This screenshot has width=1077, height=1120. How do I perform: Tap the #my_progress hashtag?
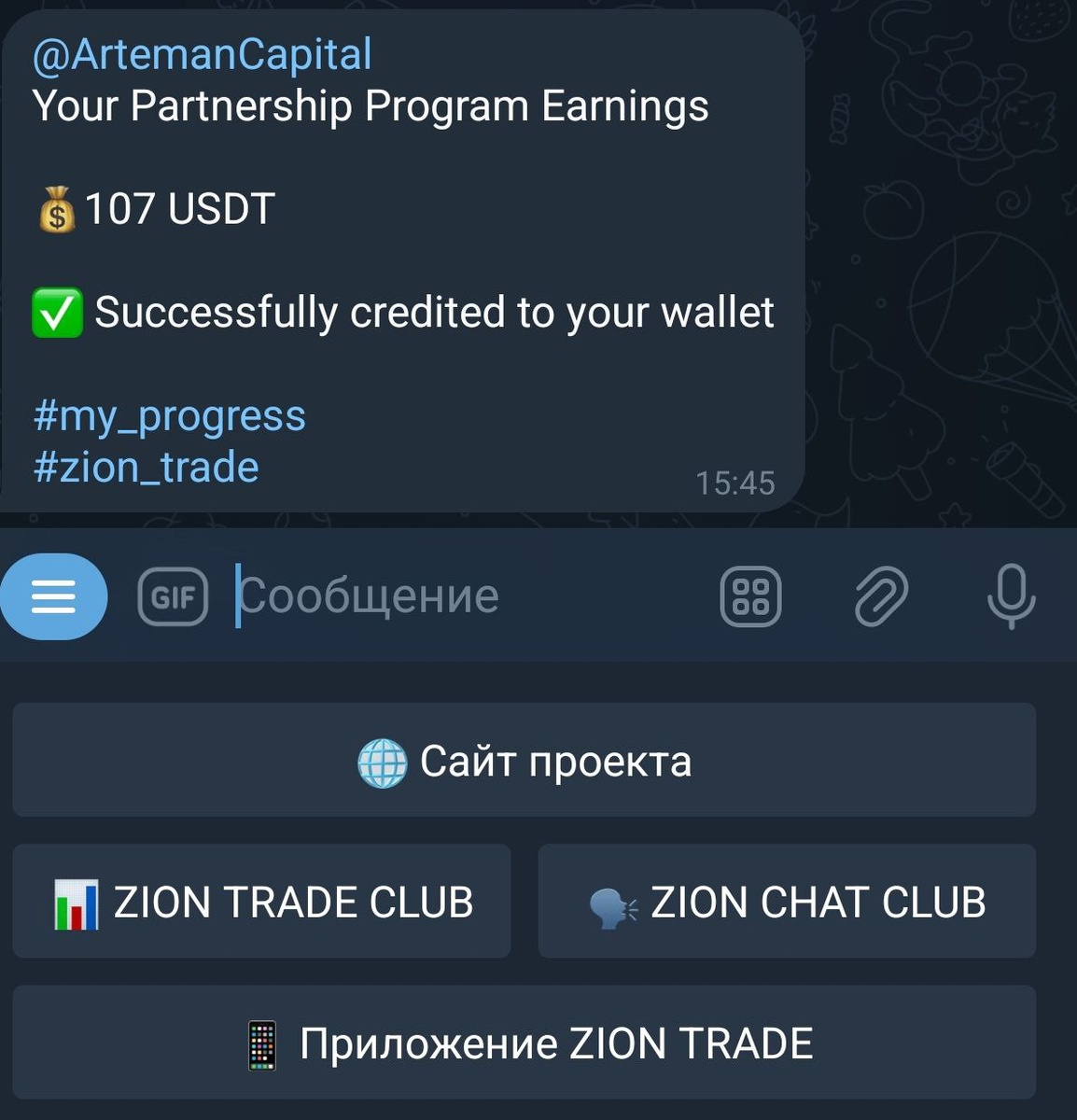tap(170, 416)
